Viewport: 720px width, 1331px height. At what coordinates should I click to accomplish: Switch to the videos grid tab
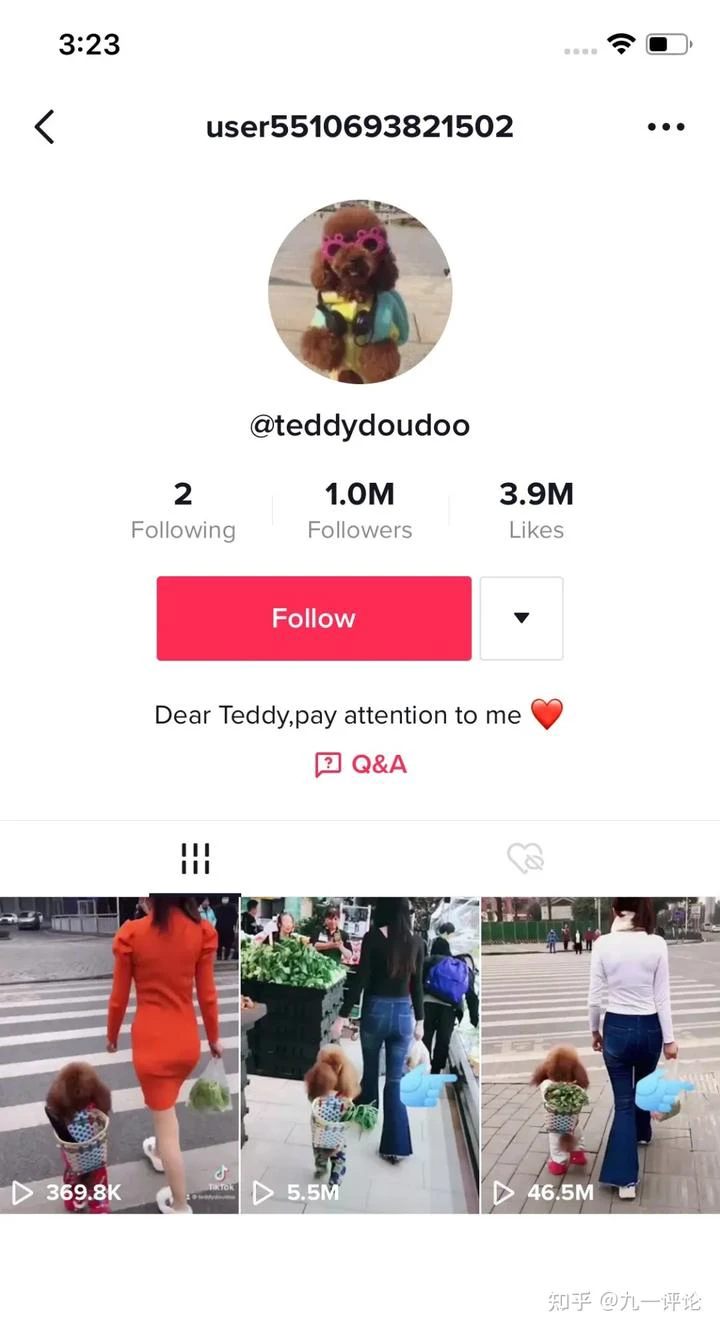(x=195, y=858)
